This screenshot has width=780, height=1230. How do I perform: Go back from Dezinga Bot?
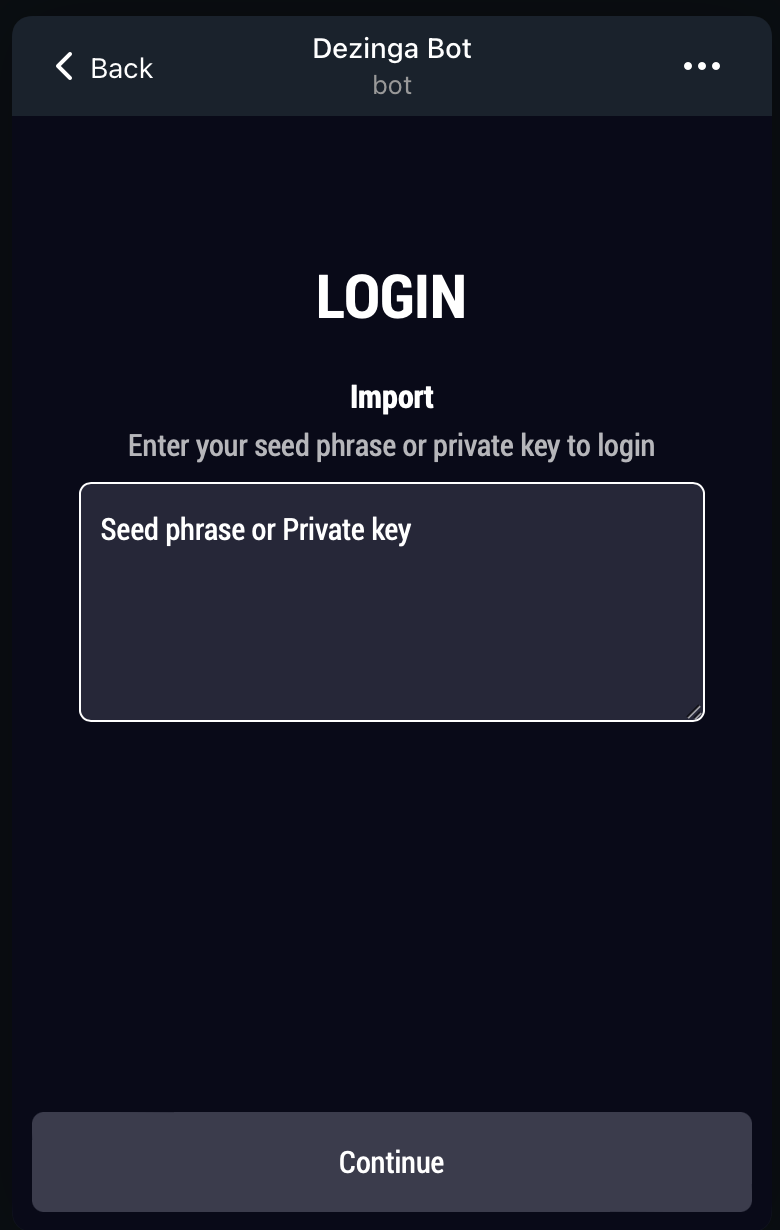point(104,68)
